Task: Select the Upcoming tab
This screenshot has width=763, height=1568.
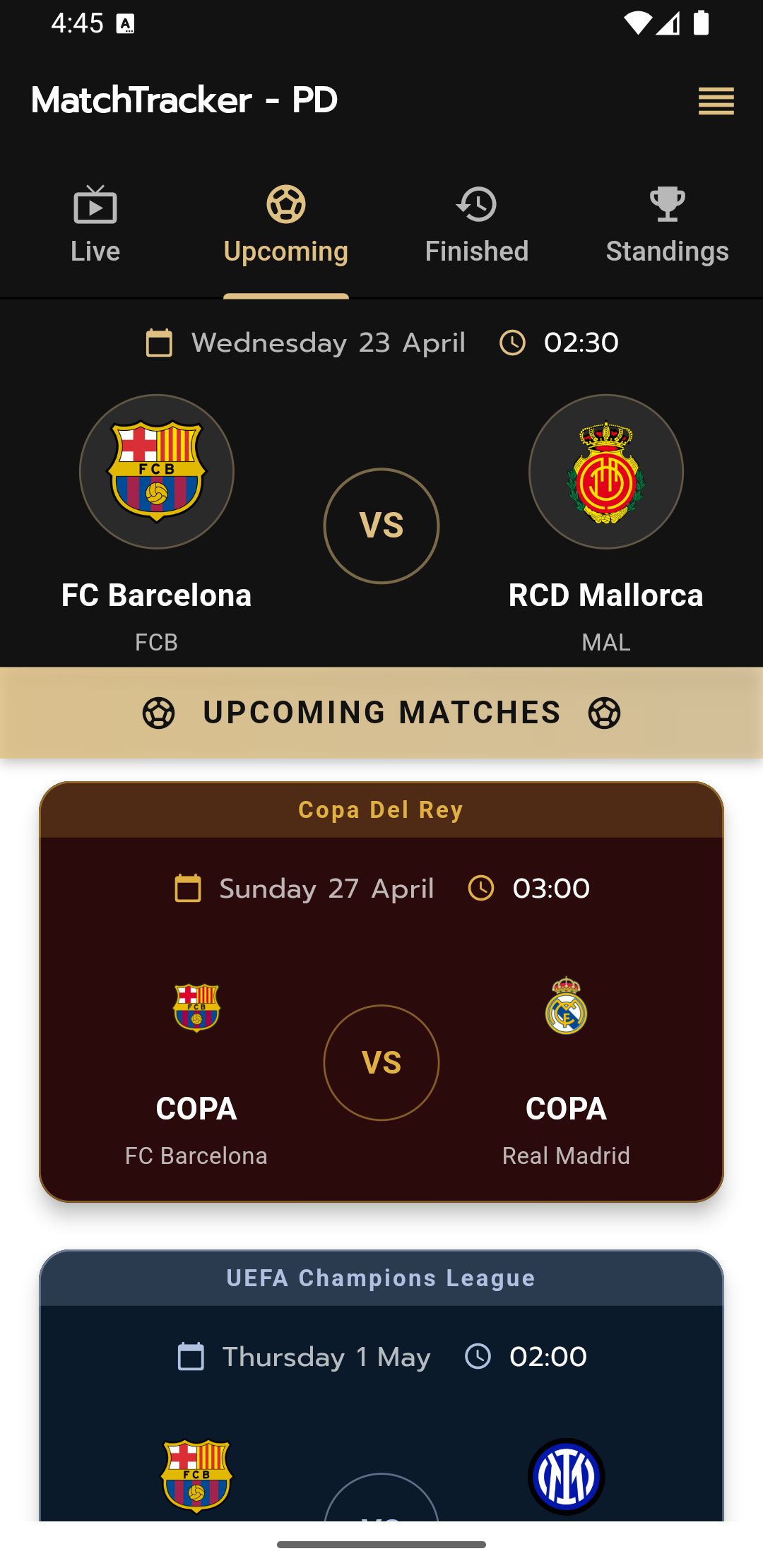Action: 286,226
